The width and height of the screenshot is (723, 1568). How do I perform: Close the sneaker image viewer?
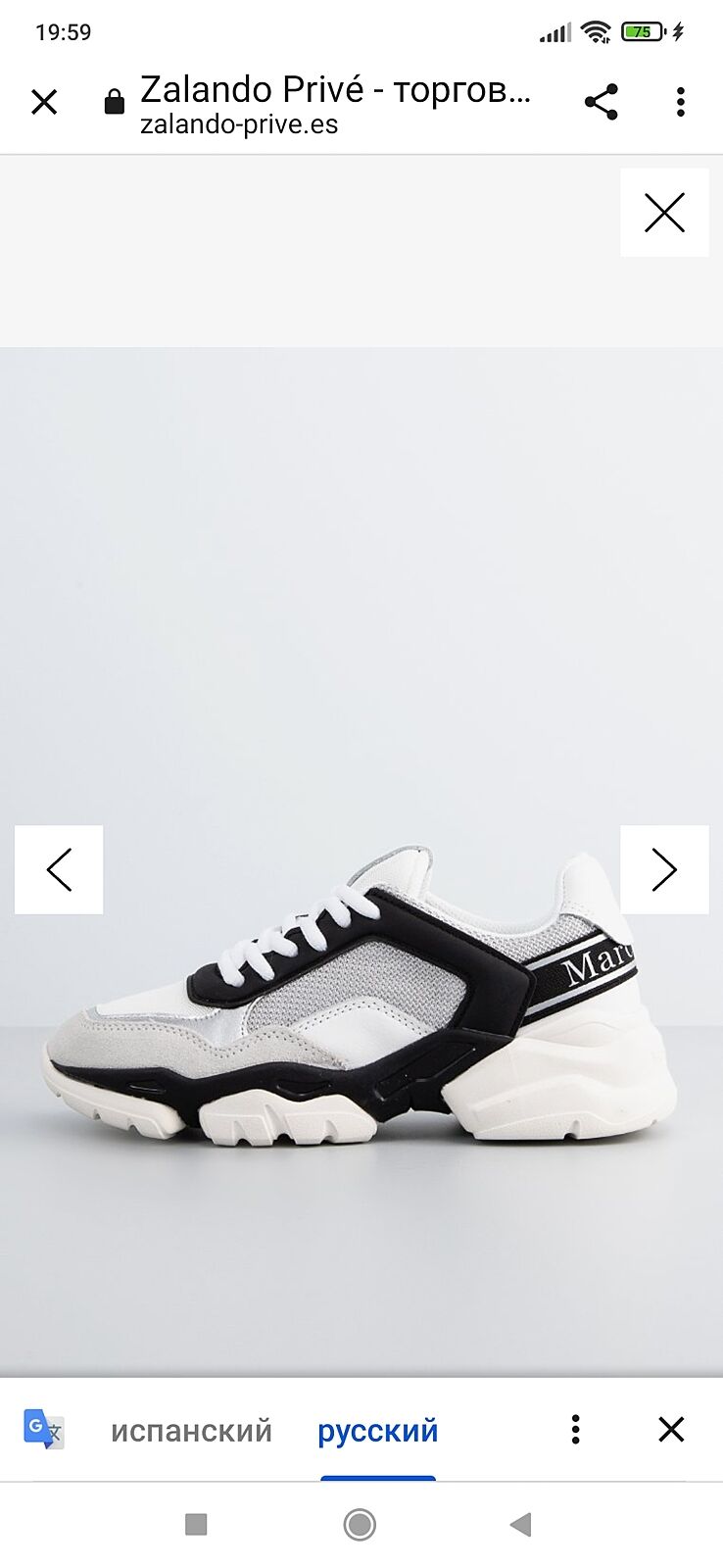664,213
